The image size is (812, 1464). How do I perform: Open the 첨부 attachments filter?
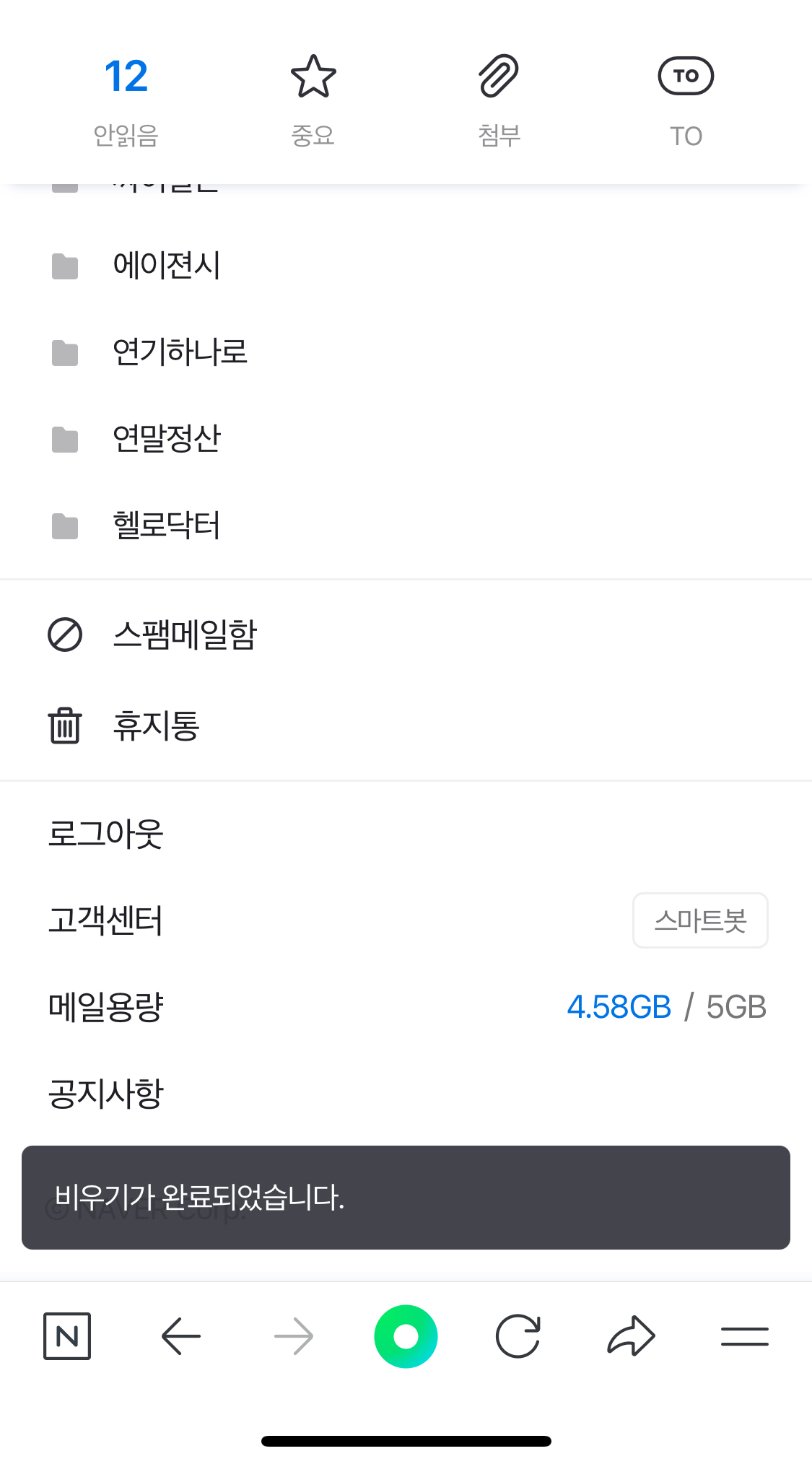click(x=499, y=101)
